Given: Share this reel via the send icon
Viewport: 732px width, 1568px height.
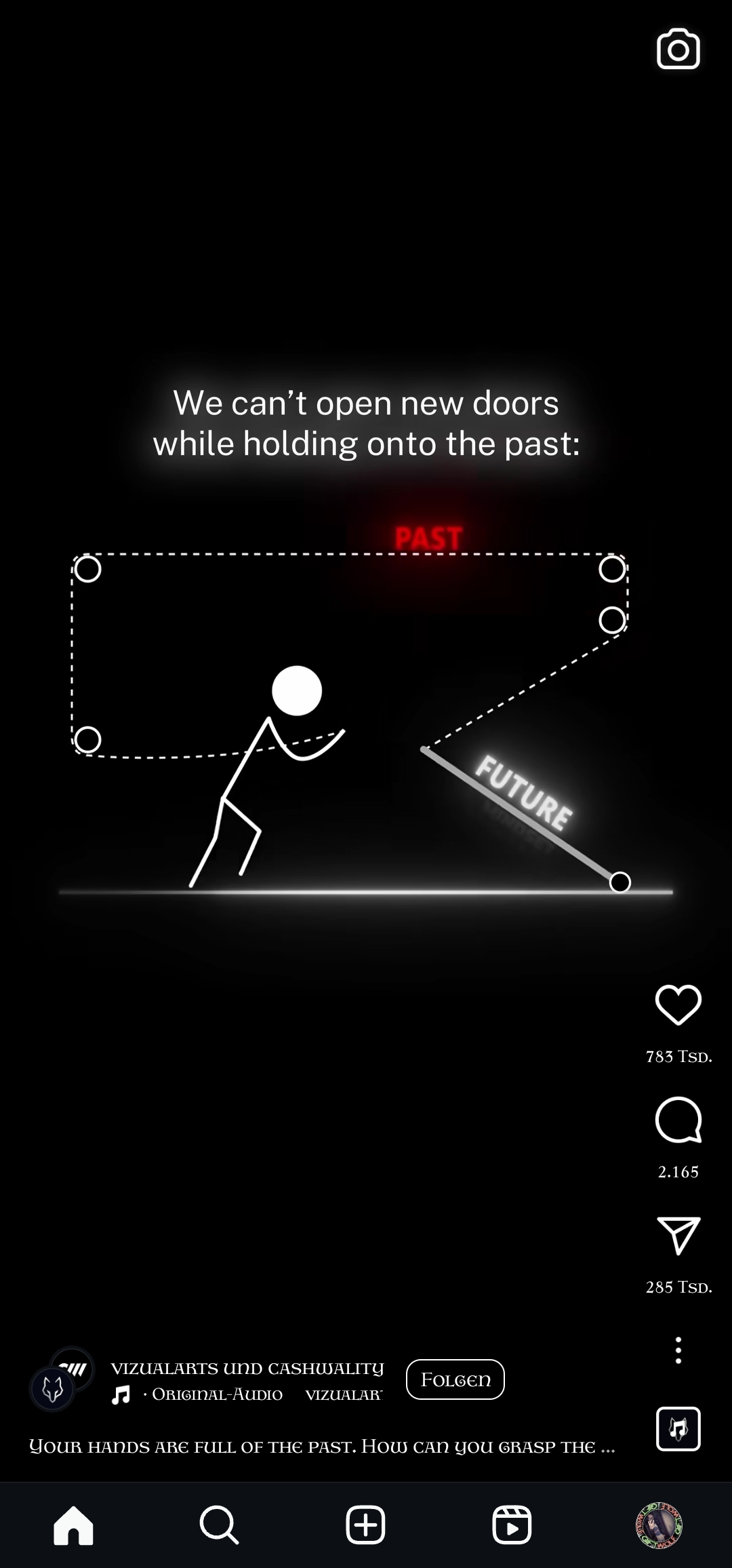Looking at the screenshot, I should click(678, 1235).
